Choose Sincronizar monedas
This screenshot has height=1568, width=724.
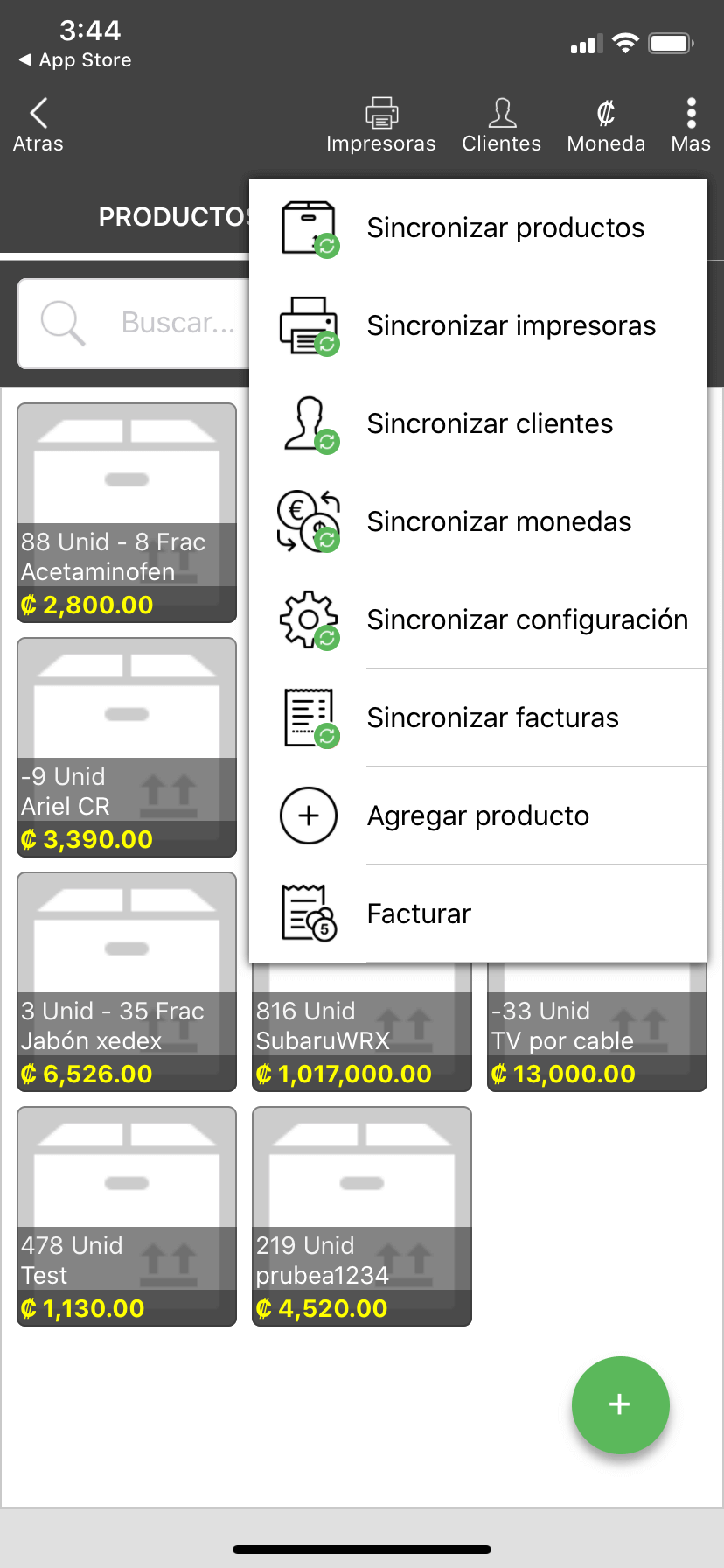(477, 521)
